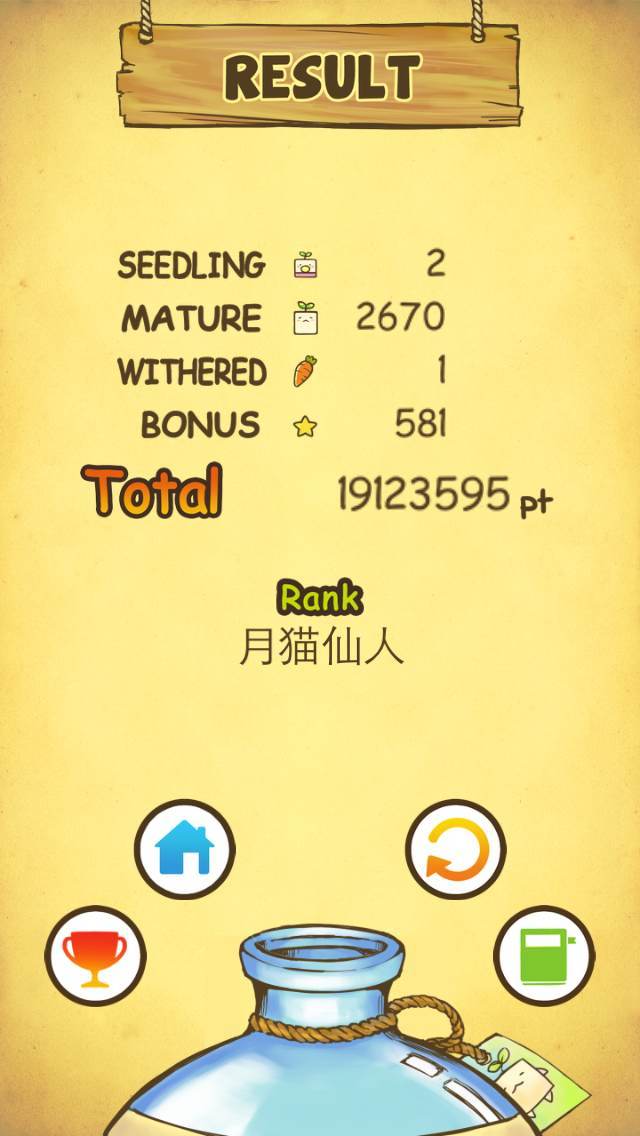640x1136 pixels.
Task: Retry the game with the orange arrow
Action: pos(456,848)
